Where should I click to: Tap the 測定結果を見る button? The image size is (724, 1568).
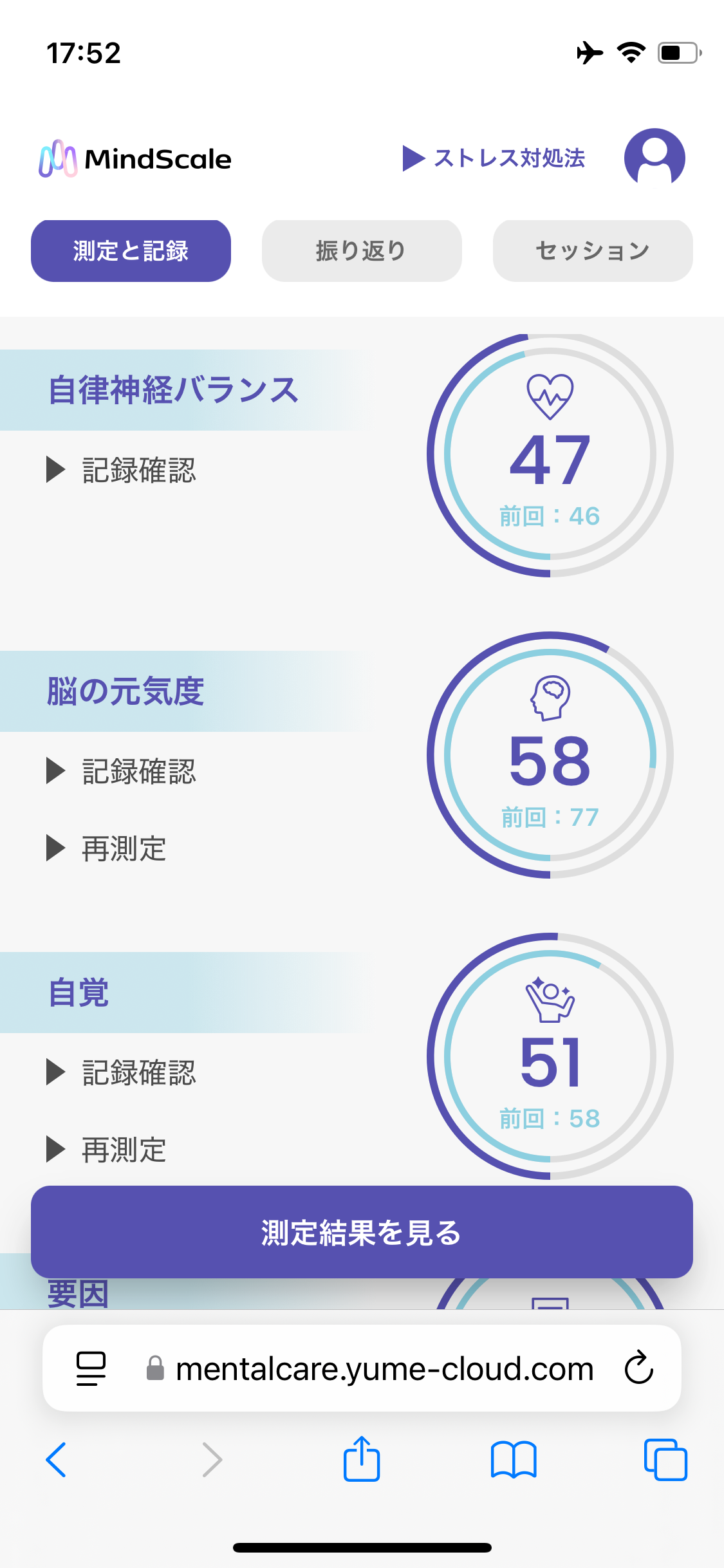pyautogui.click(x=362, y=1232)
